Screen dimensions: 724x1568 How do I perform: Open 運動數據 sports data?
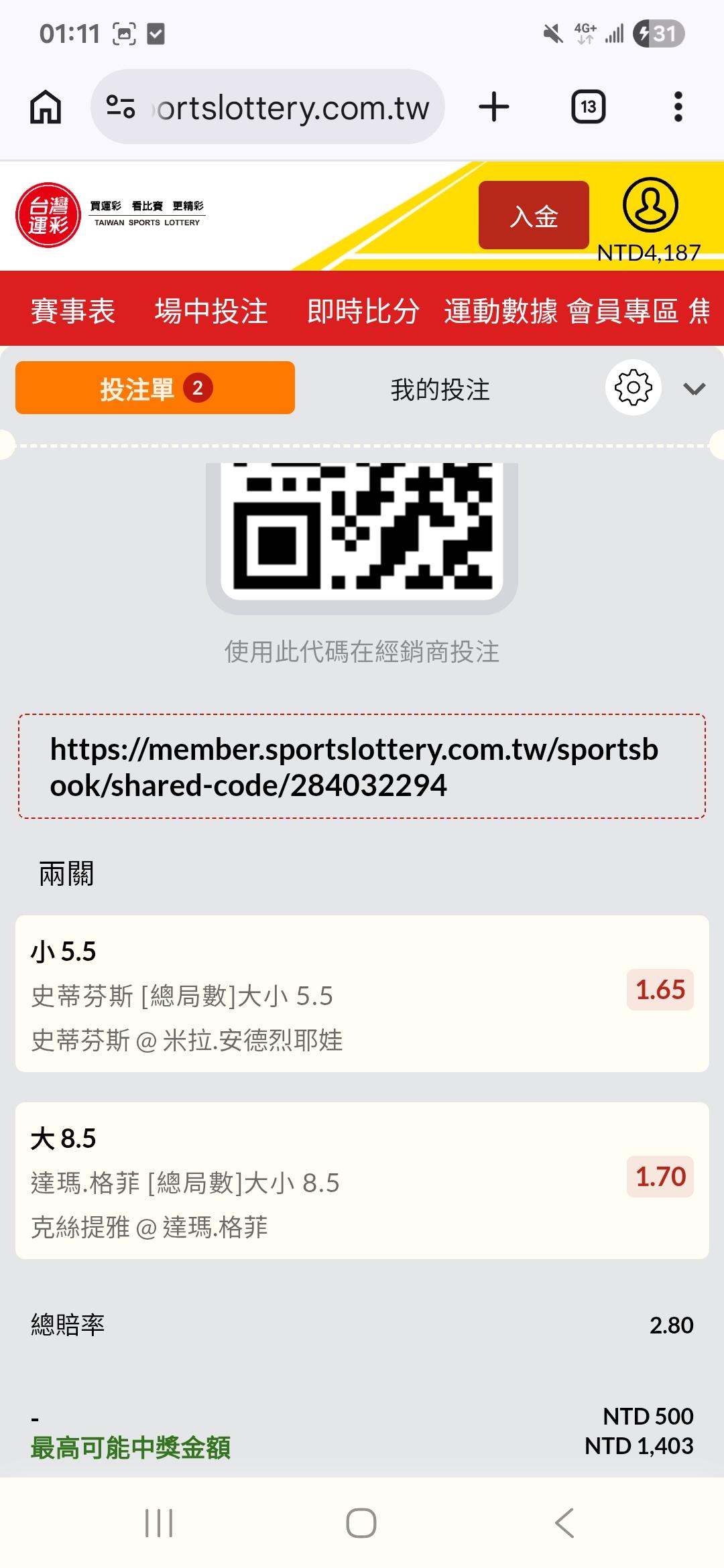[x=500, y=312]
